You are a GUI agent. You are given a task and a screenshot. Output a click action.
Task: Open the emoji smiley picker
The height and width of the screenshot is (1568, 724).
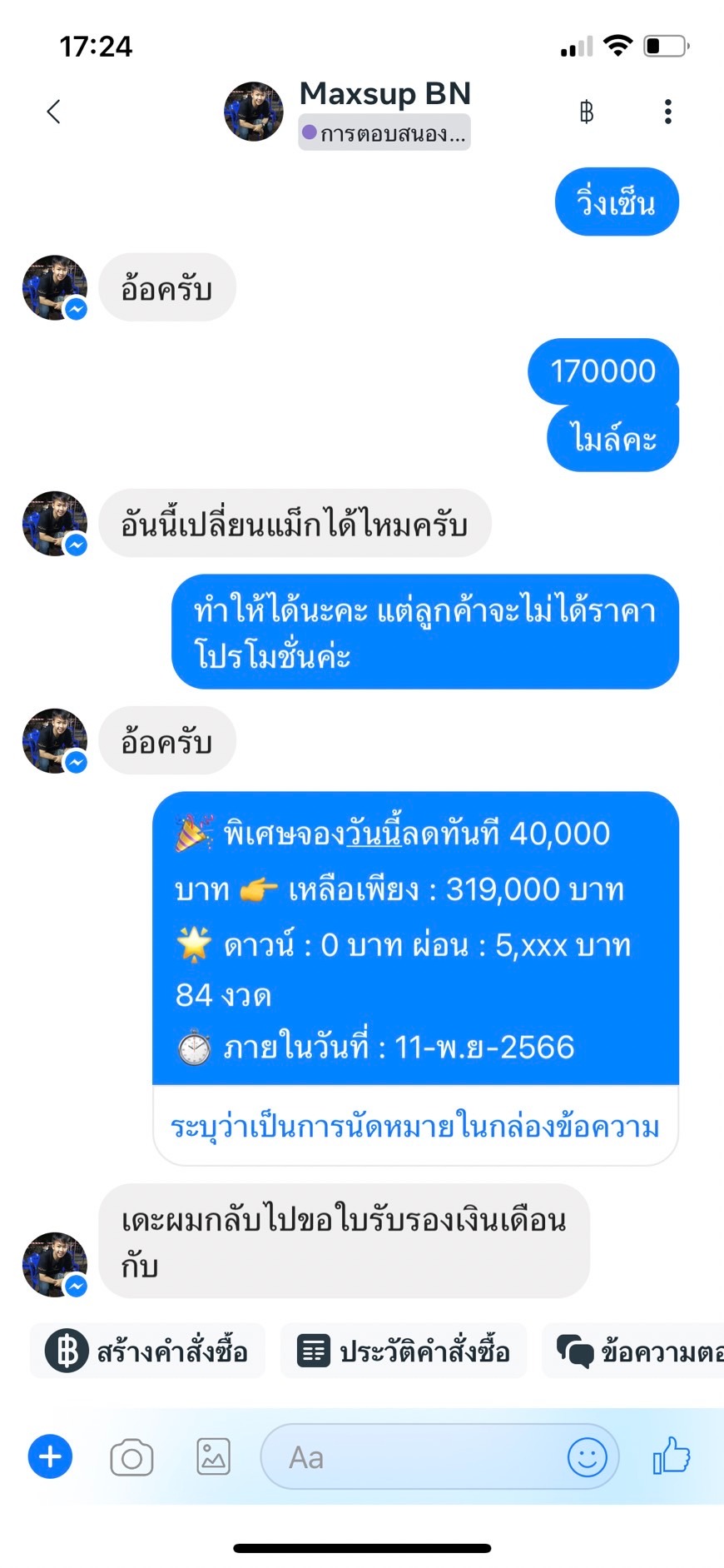587,1457
